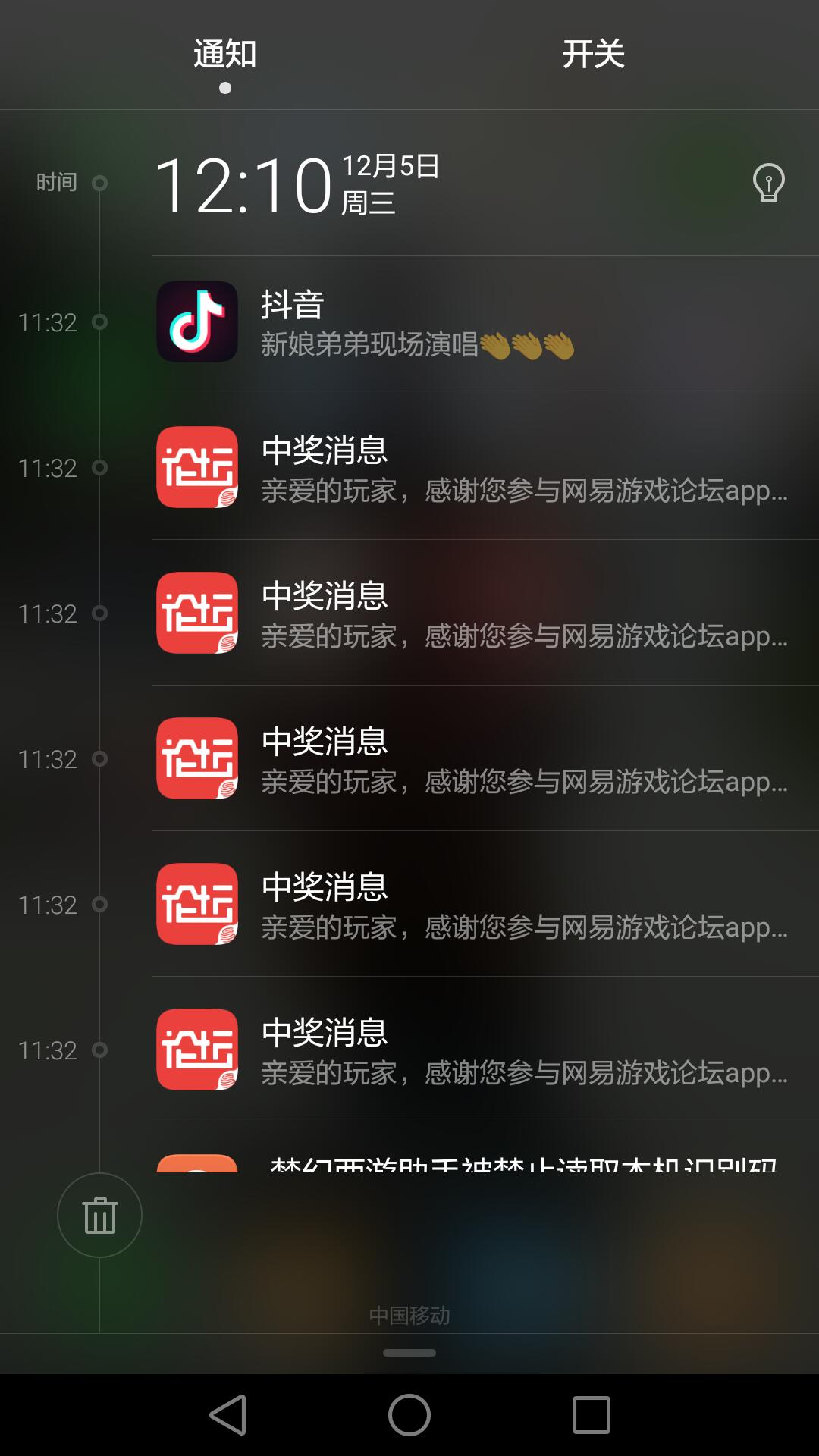Go back using navigation bar

pos(227,1415)
